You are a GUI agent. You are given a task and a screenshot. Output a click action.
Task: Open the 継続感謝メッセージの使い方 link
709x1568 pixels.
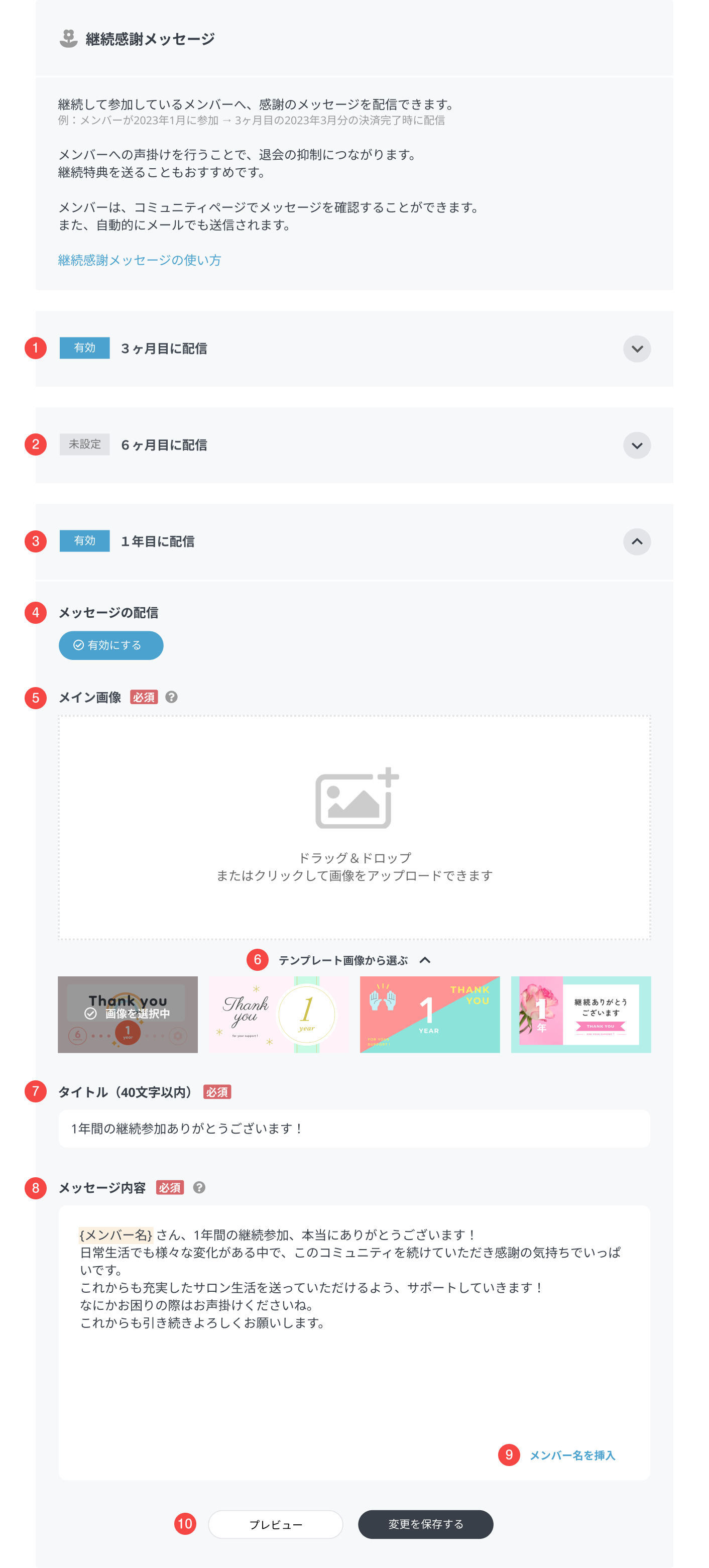[x=140, y=260]
